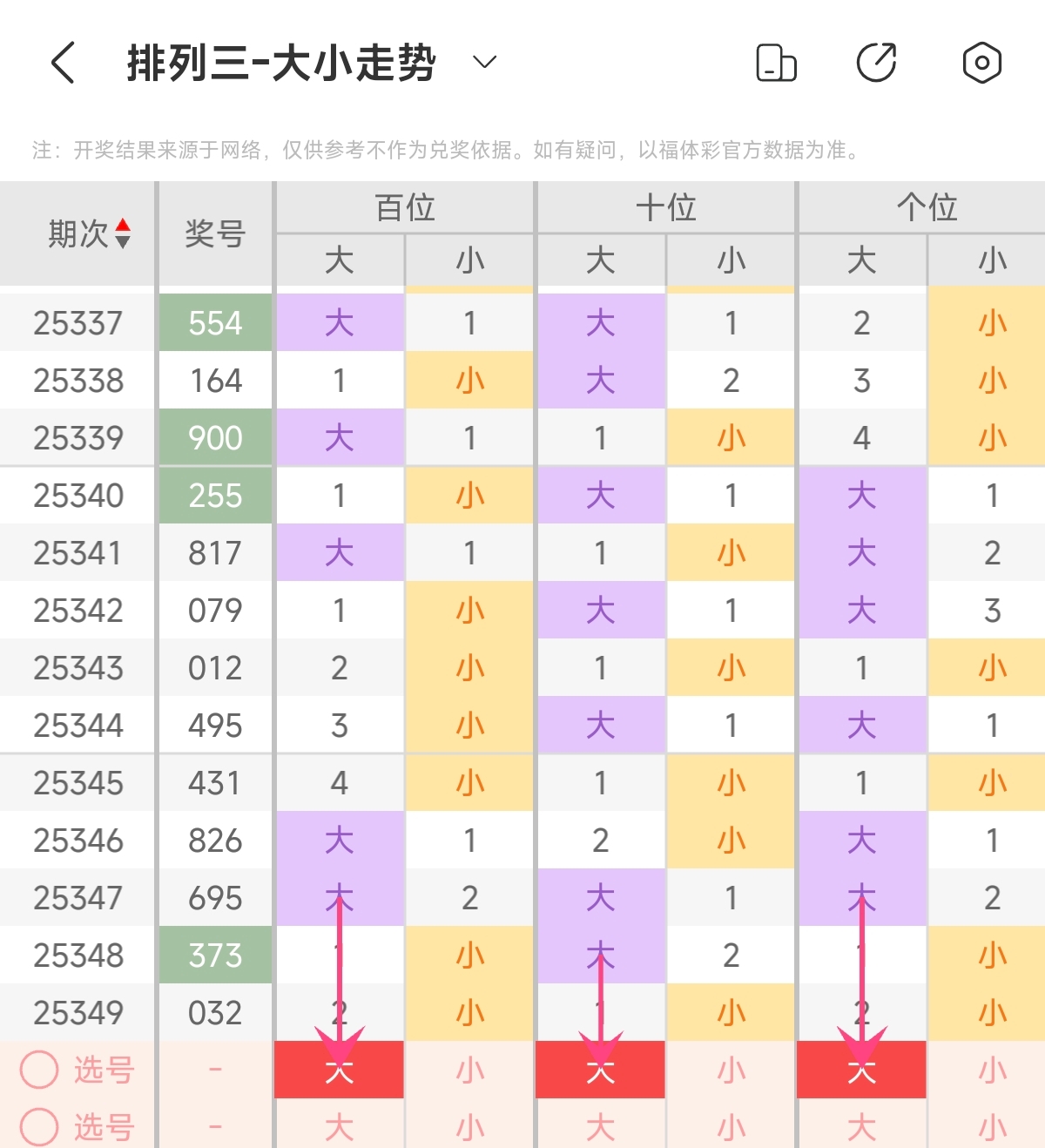Expand the 排列三-大小走势 title dropdown
The image size is (1045, 1148).
point(484,62)
